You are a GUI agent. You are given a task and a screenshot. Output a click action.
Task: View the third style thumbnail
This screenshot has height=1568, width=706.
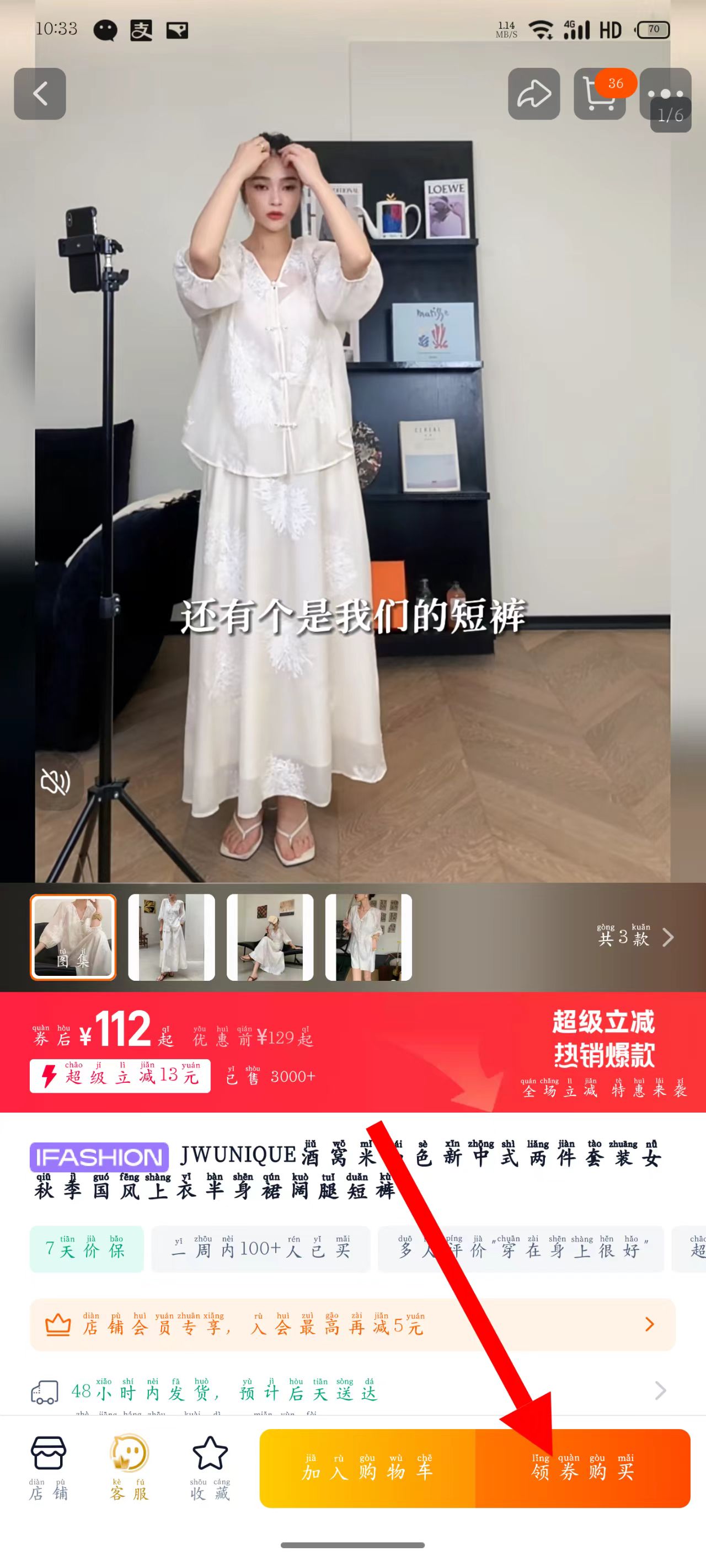coord(270,937)
